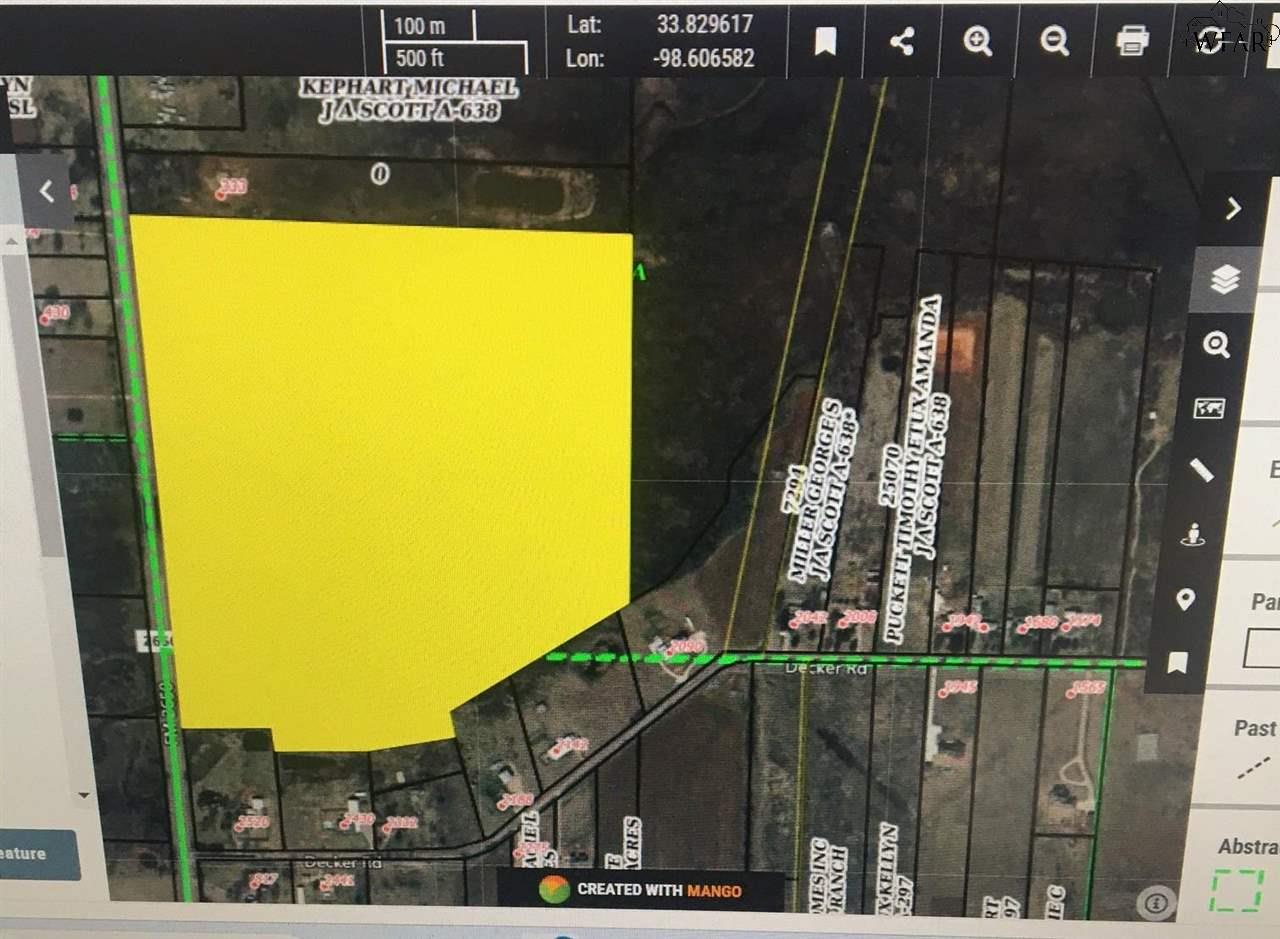The image size is (1280, 939).
Task: Tap the bookmark icon in the top toolbar
Action: click(825, 41)
